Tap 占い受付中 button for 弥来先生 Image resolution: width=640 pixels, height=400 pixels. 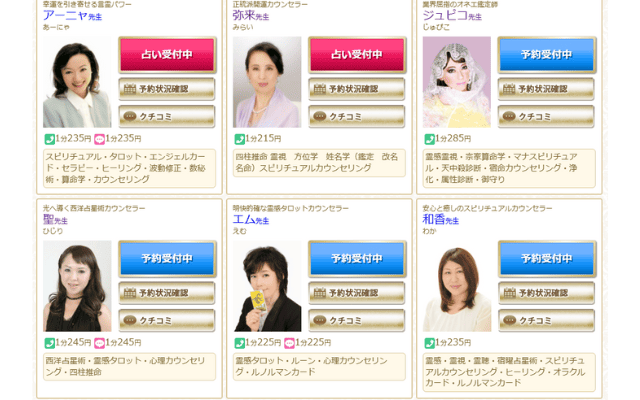(357, 54)
